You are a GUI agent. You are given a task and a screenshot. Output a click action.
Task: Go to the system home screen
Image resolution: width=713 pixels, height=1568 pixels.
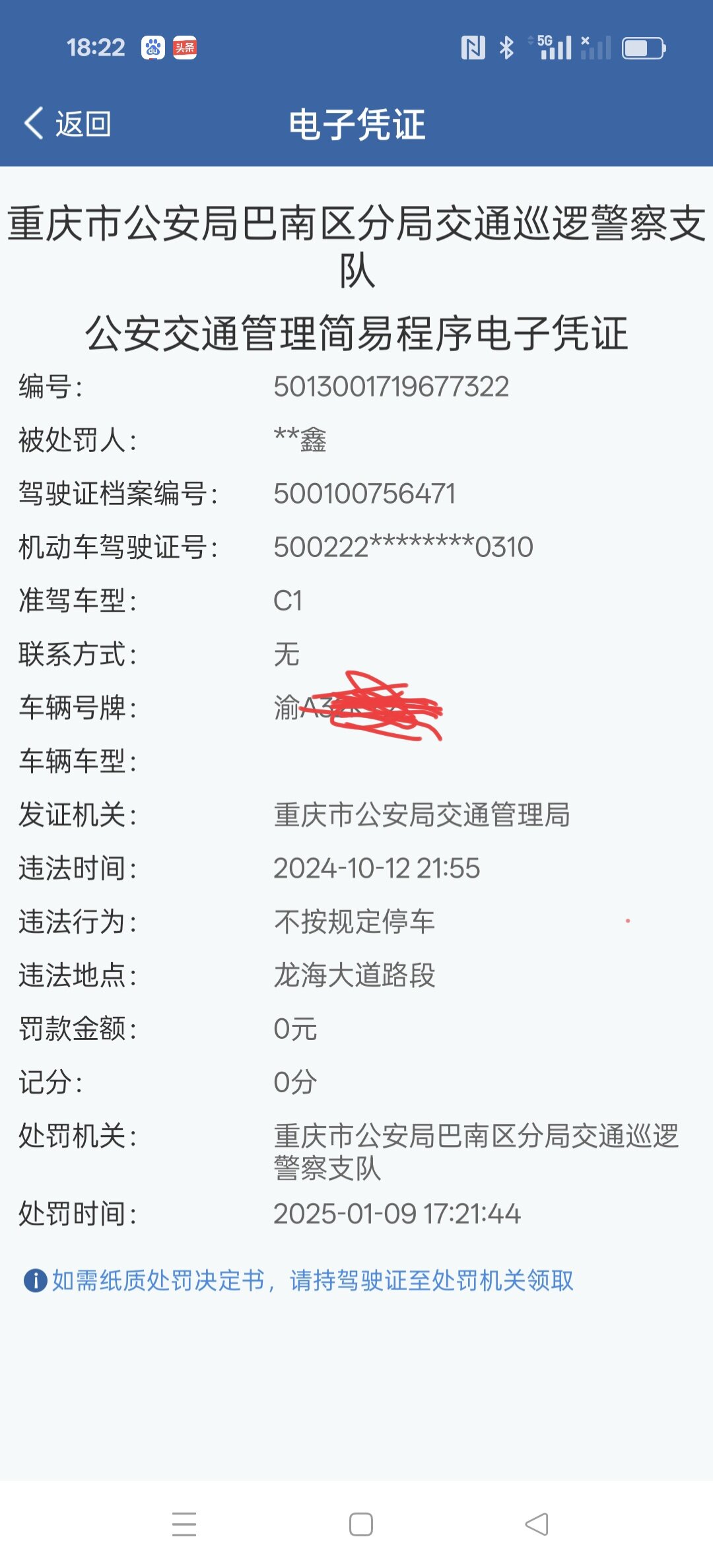(361, 1524)
